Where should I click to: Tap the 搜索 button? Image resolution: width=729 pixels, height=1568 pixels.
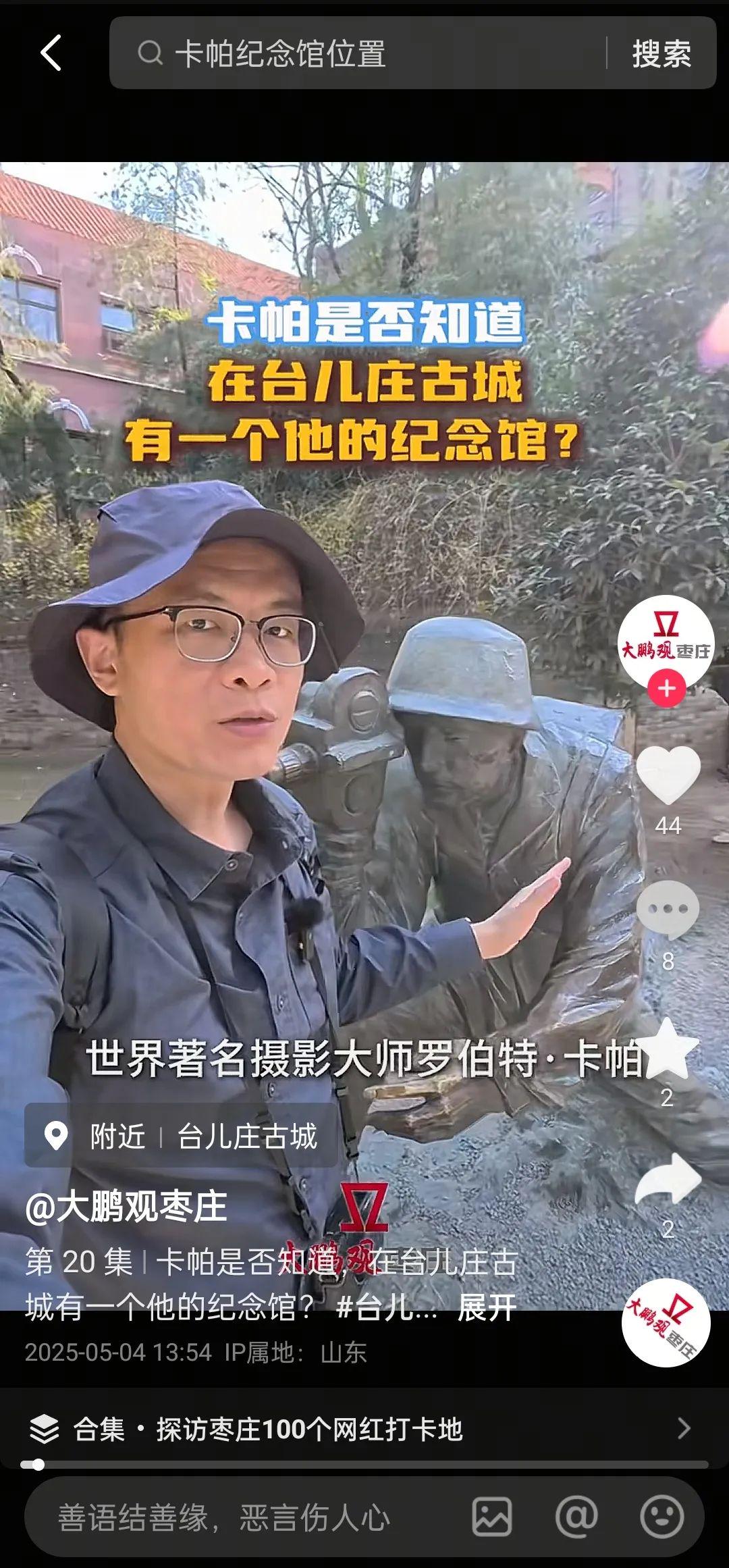[661, 53]
